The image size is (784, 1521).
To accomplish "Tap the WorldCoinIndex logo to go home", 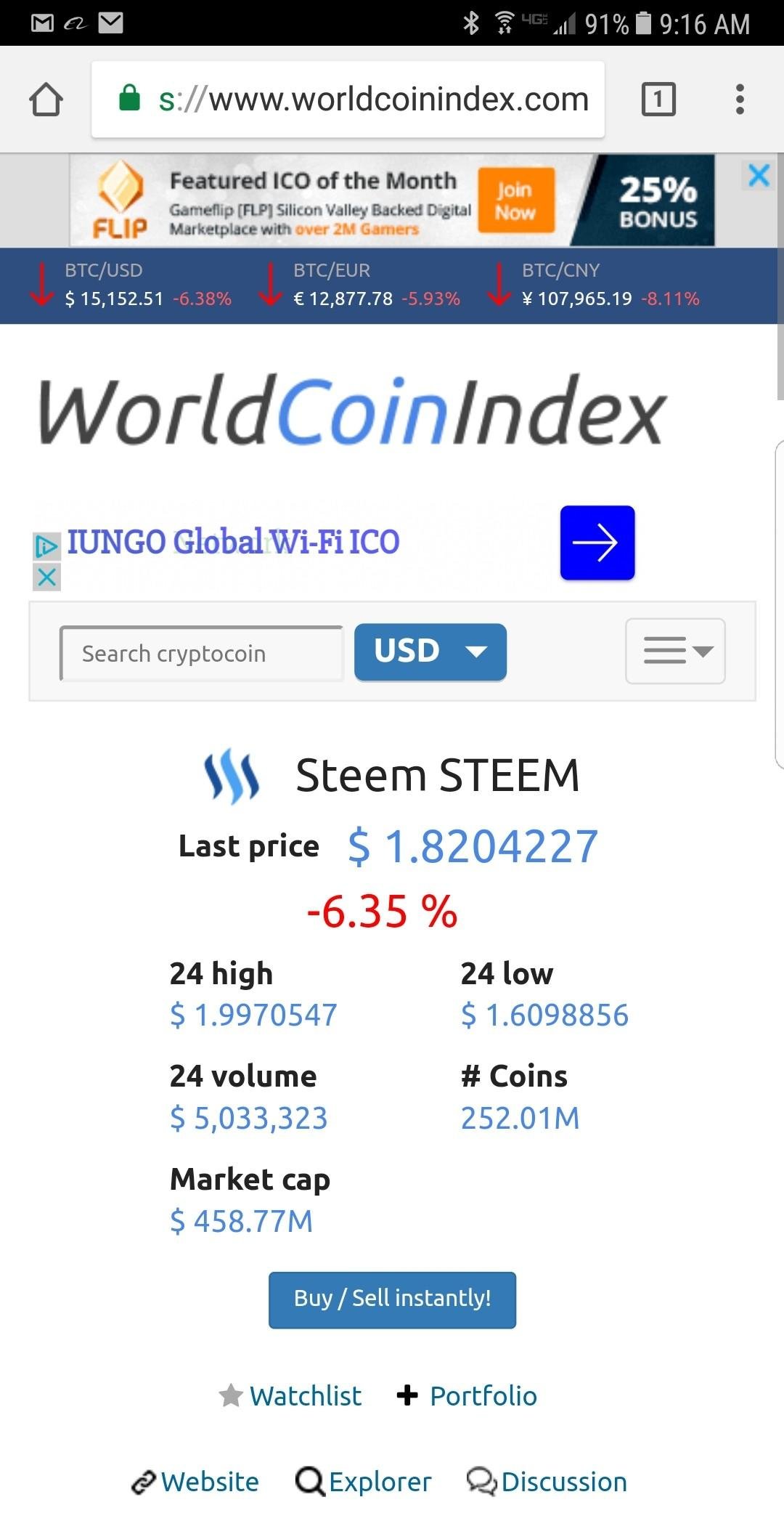I will click(352, 410).
